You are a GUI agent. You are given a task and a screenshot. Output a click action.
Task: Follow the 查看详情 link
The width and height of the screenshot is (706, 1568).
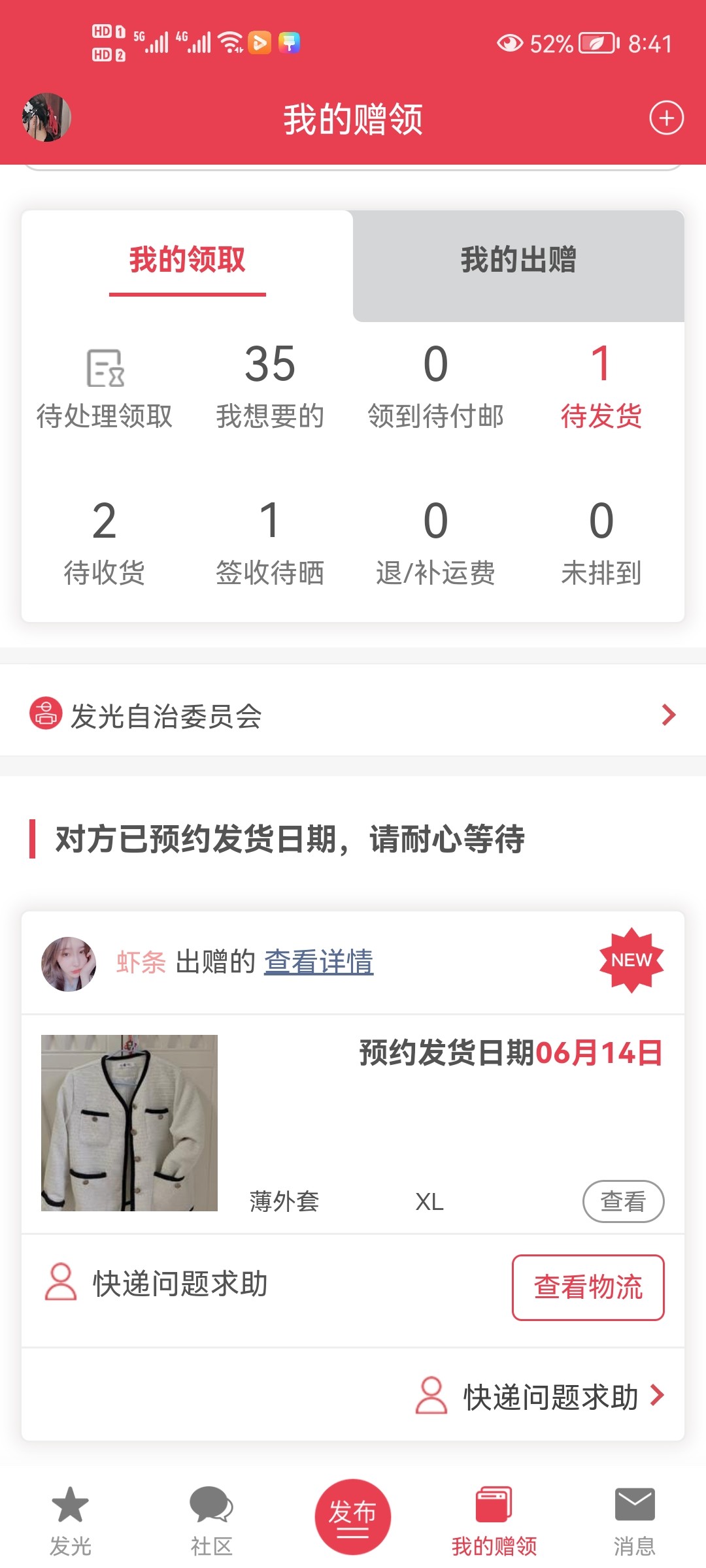[x=318, y=962]
